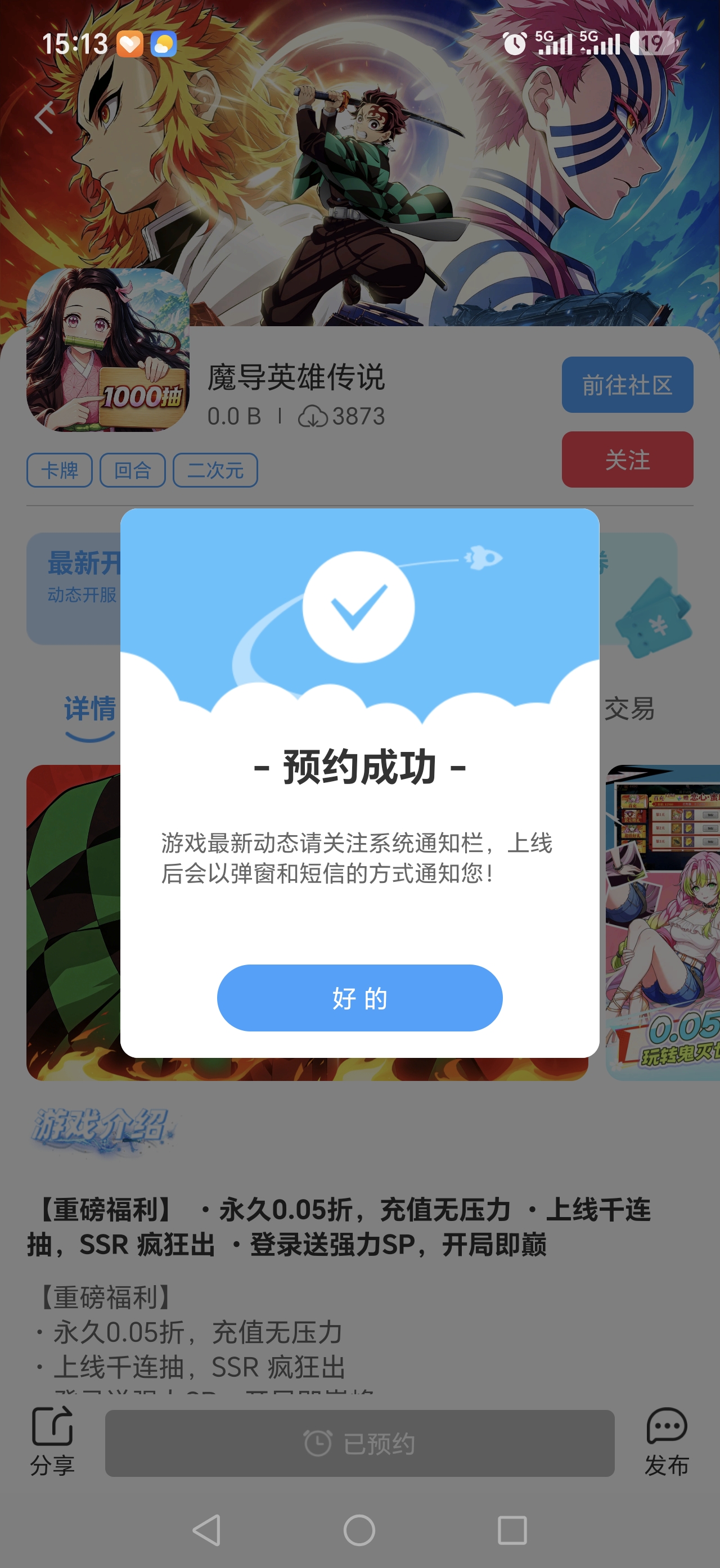Open the 最新开服 server card
Image resolution: width=720 pixels, height=1568 pixels.
click(x=74, y=588)
